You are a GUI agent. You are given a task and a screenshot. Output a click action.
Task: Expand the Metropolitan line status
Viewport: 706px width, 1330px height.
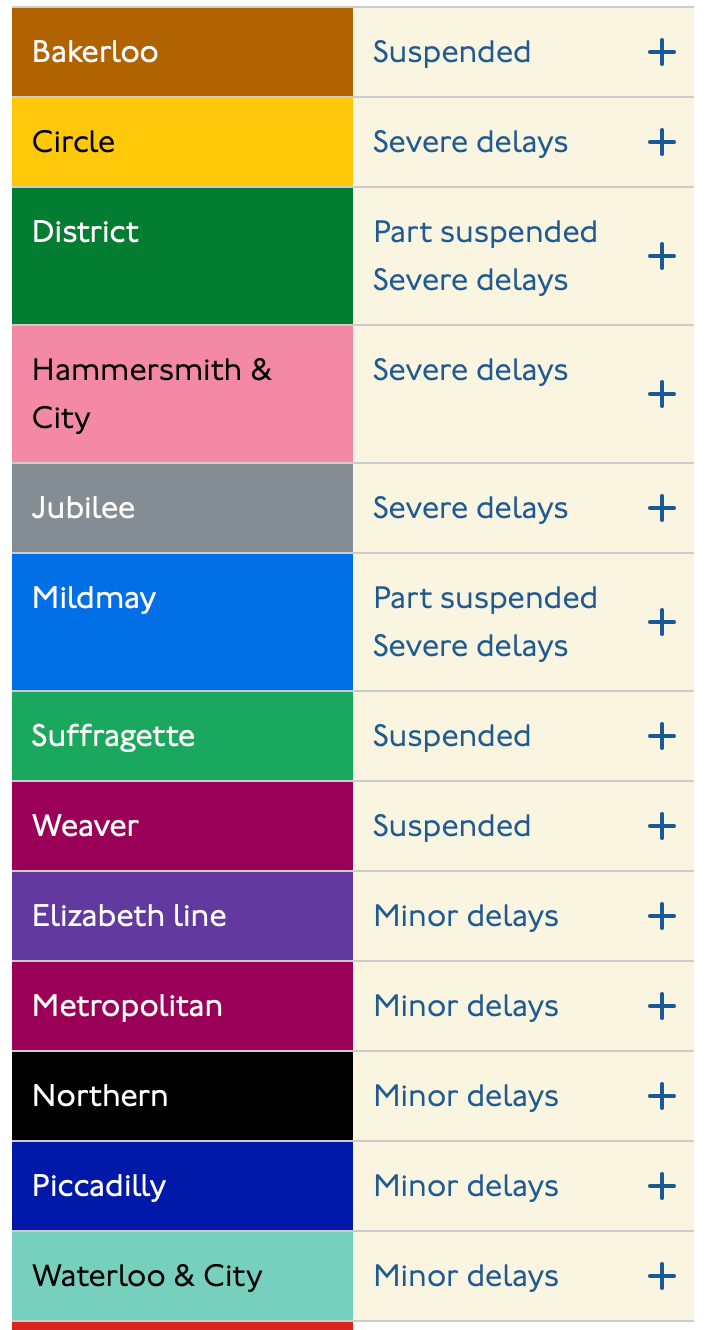click(x=662, y=1006)
